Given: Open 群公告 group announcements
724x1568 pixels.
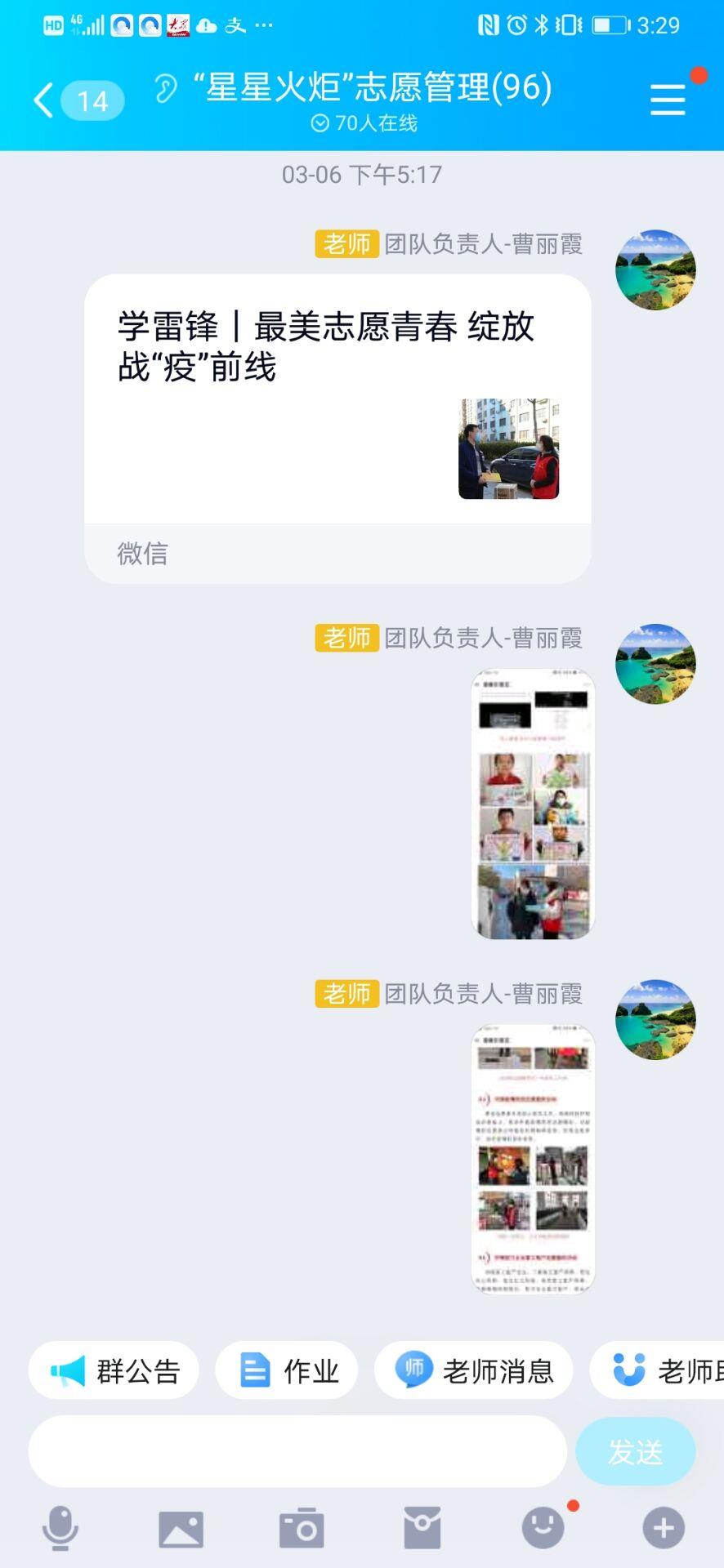Looking at the screenshot, I should tap(114, 1371).
